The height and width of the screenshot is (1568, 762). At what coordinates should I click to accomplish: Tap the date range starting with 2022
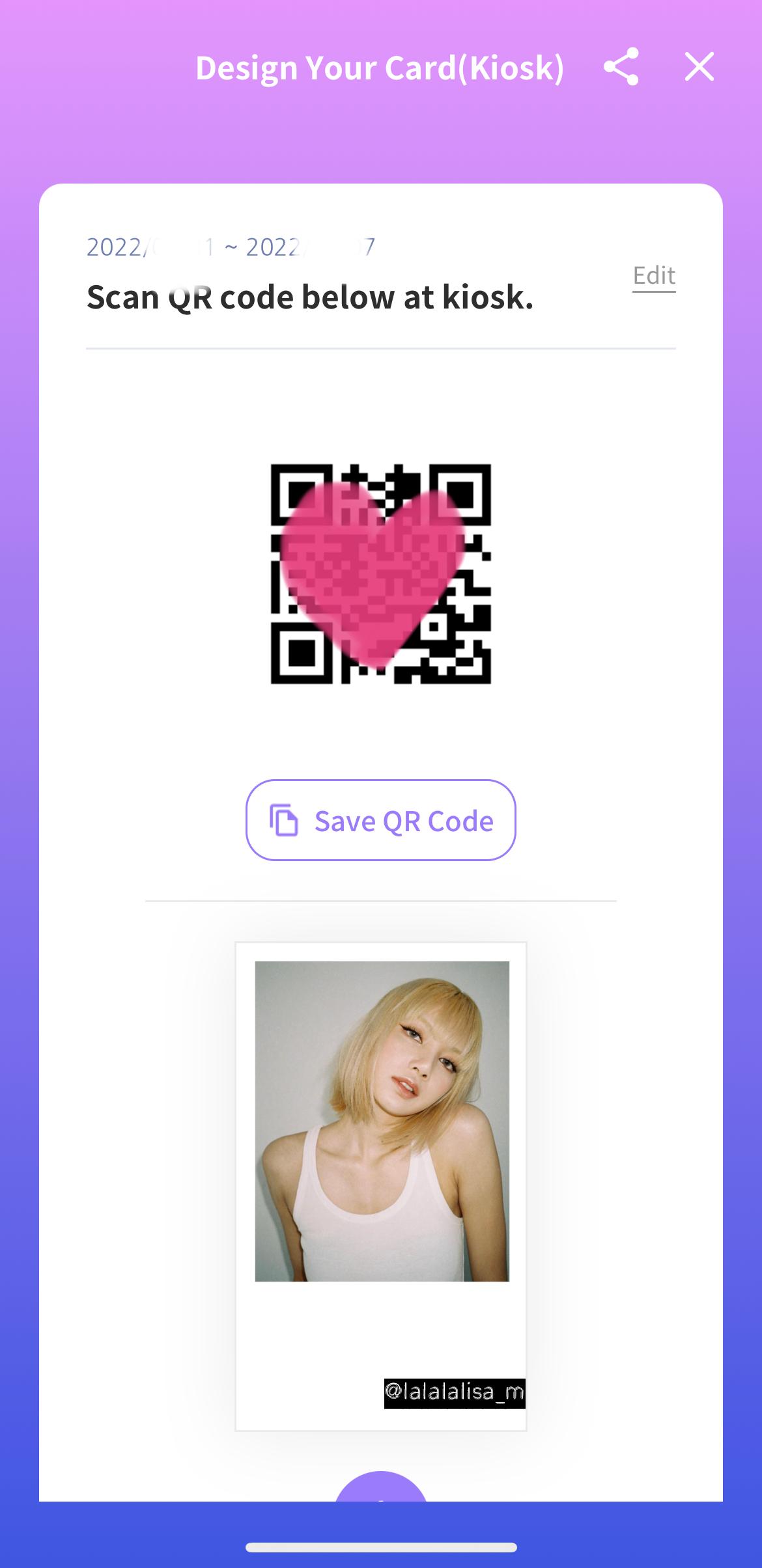tap(231, 246)
